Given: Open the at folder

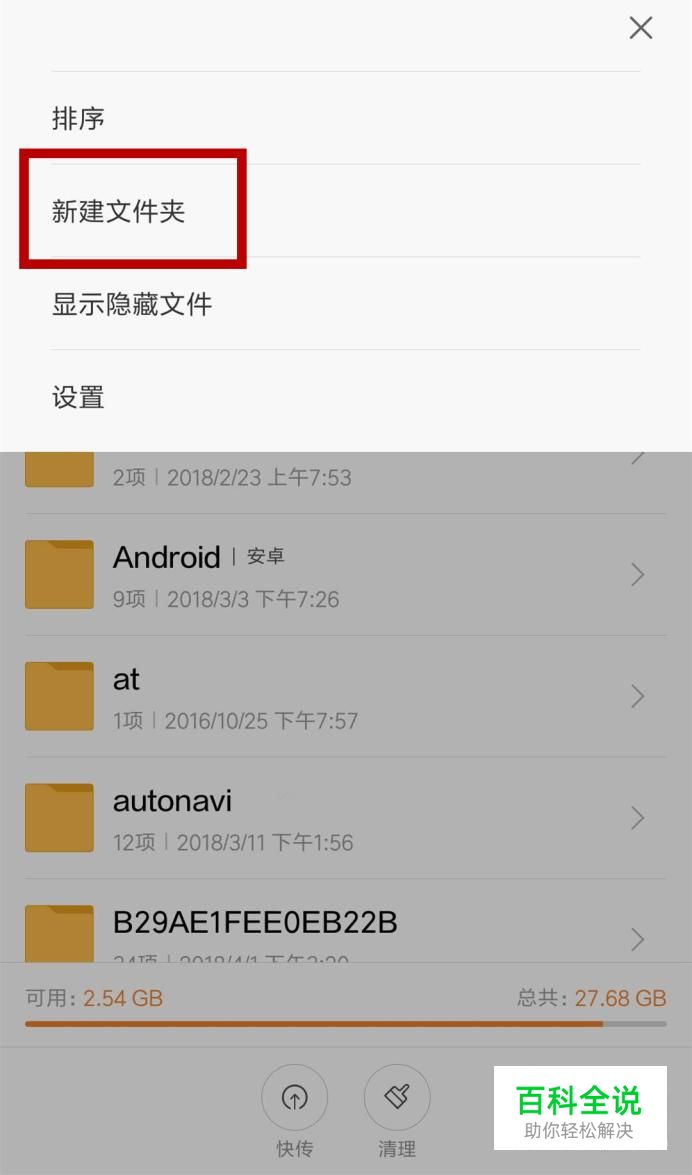Looking at the screenshot, I should coord(346,696).
